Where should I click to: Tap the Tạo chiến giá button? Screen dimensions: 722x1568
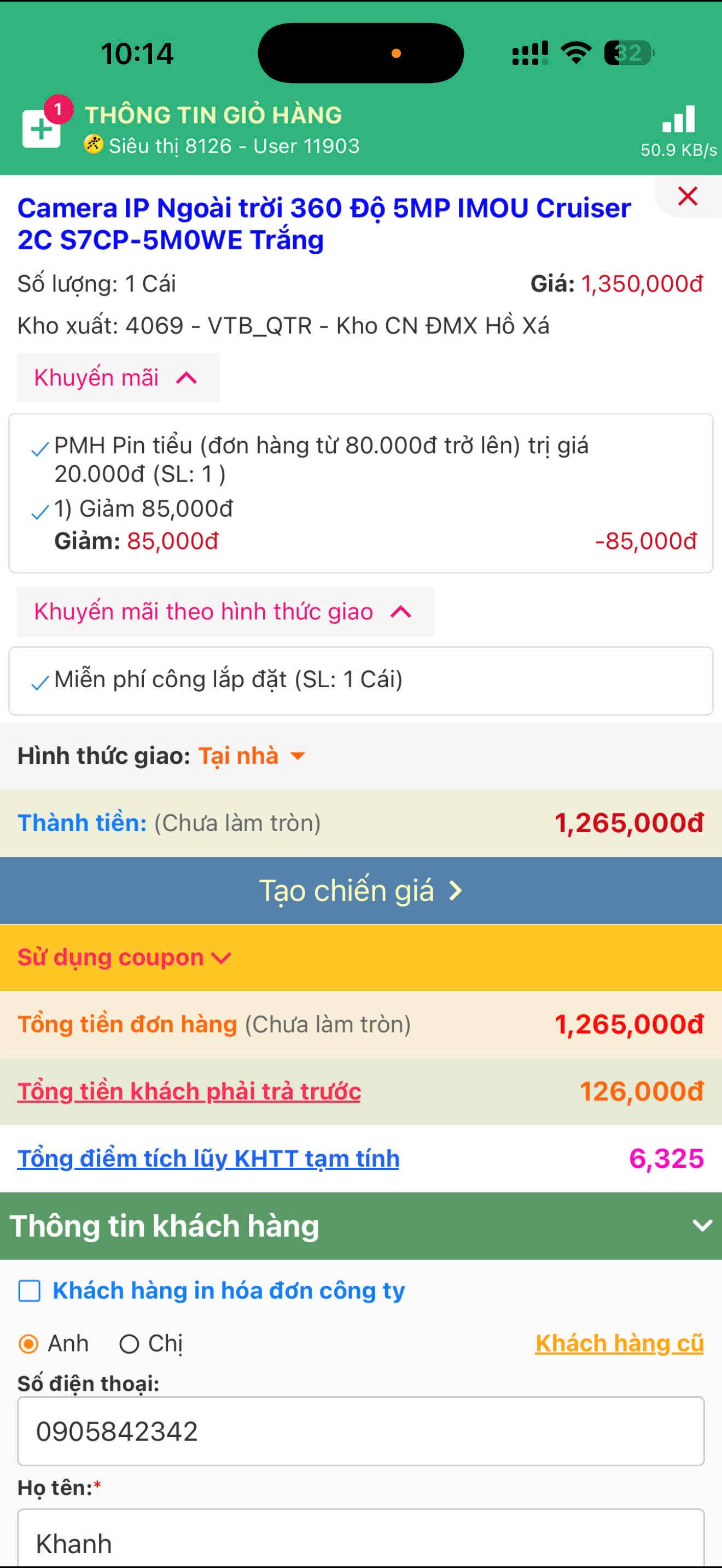click(360, 891)
